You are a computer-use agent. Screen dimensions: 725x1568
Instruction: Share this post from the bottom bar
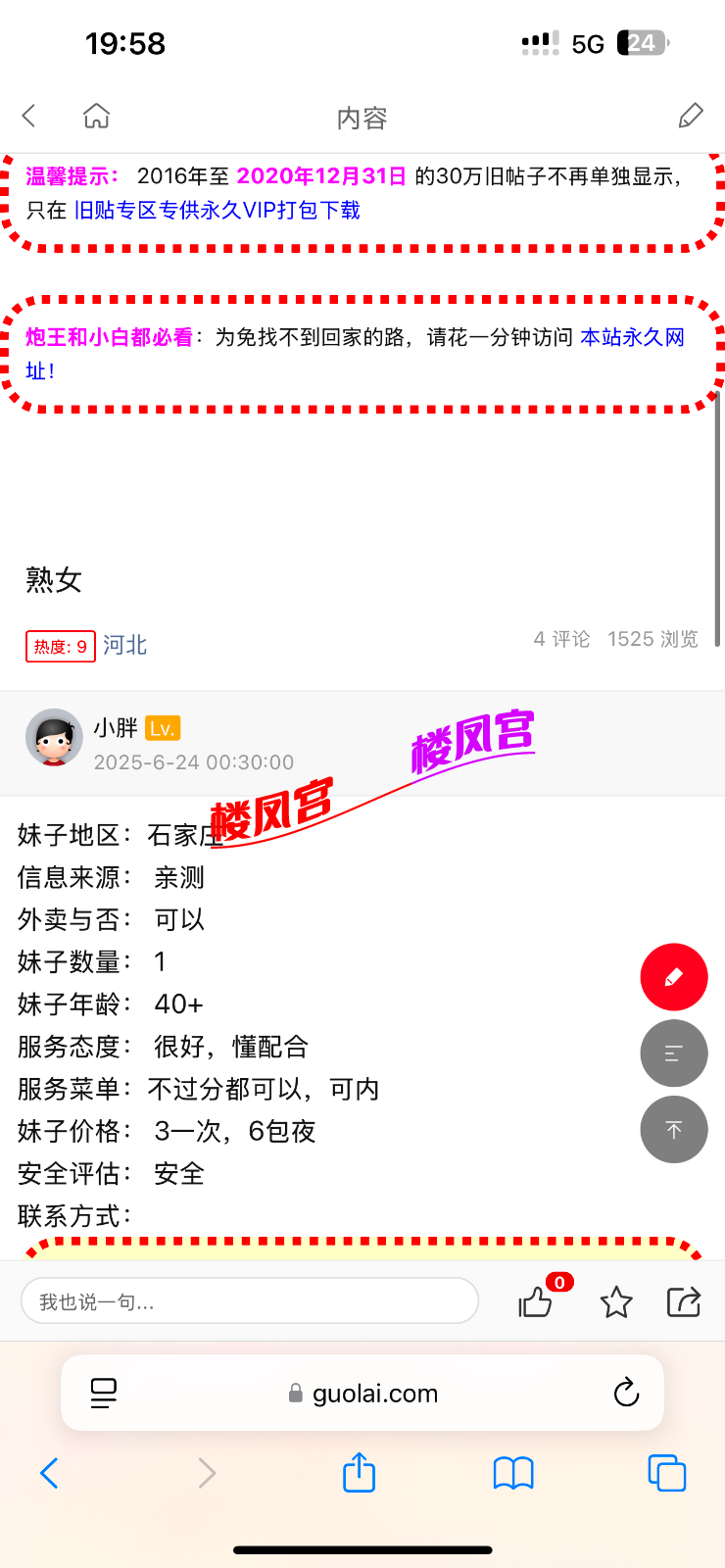point(684,1301)
